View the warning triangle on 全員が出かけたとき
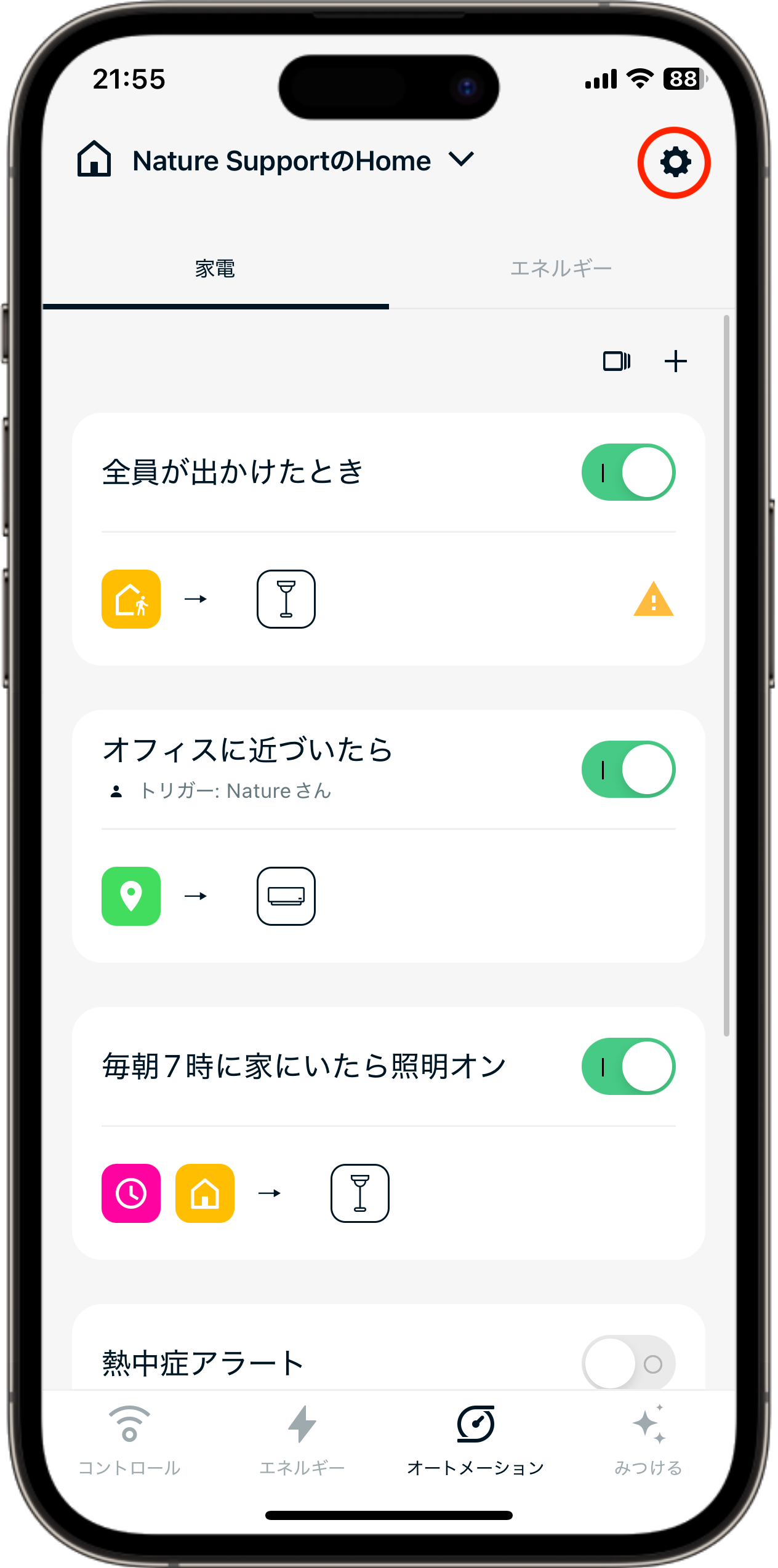 tap(653, 599)
